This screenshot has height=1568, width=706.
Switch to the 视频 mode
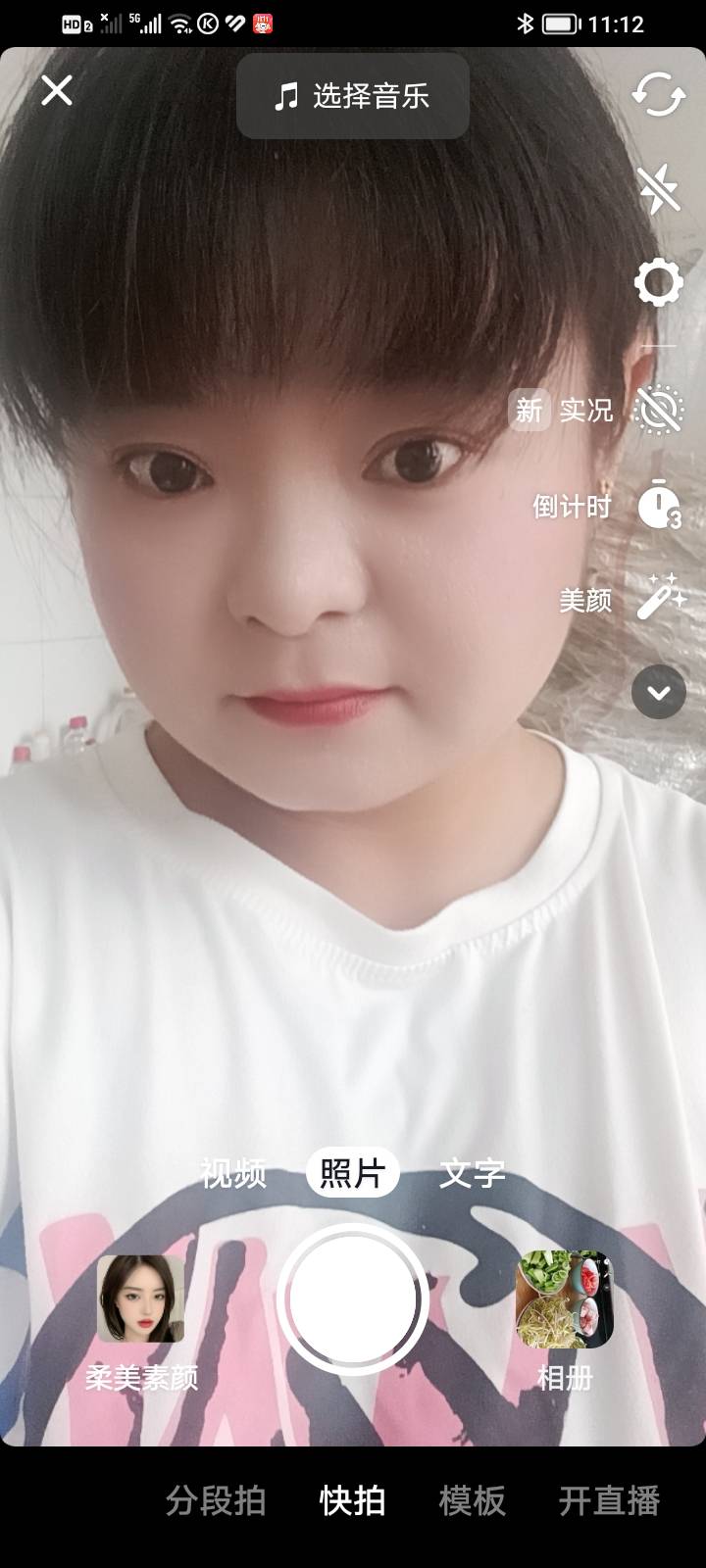point(233,1173)
